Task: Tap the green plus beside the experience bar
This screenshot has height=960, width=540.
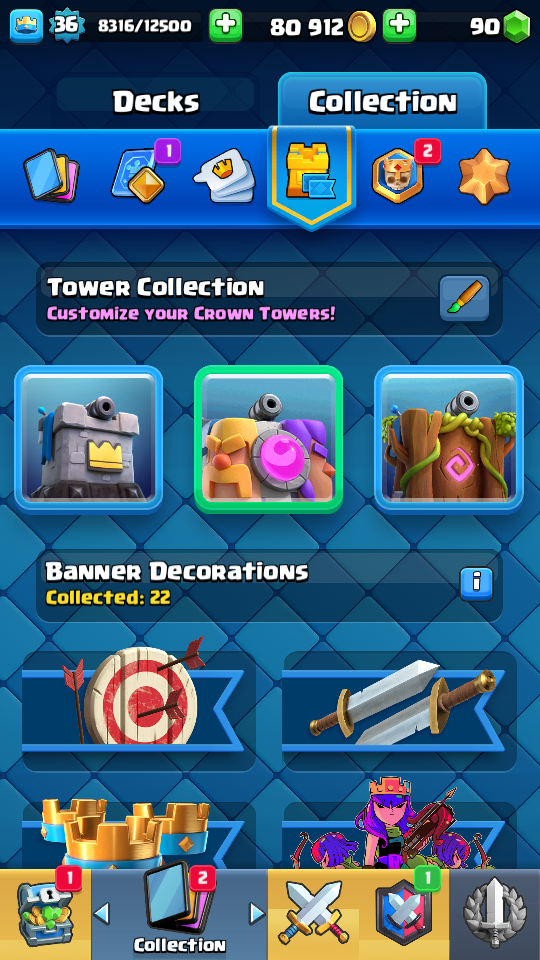Action: [225, 25]
